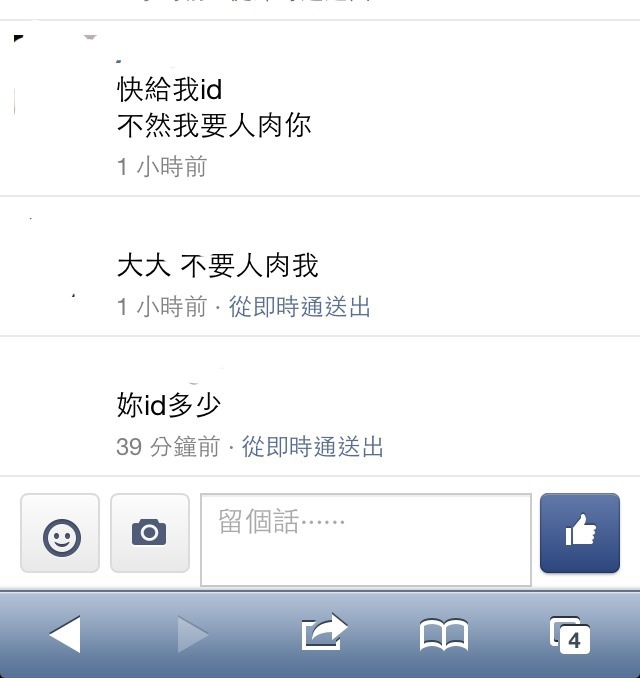Attach a photo with the camera button
The image size is (640, 678).
150,533
